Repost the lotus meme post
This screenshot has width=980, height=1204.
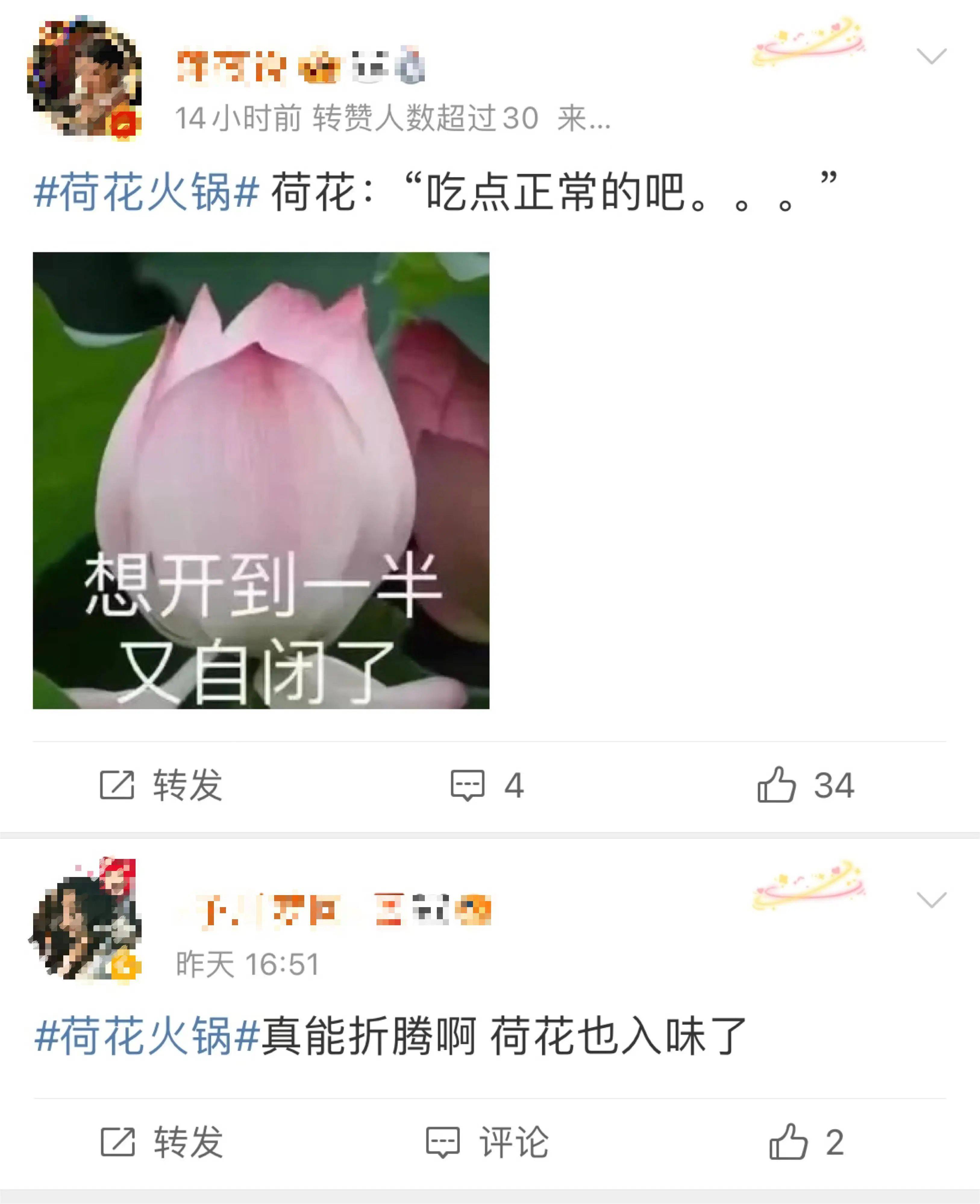161,785
